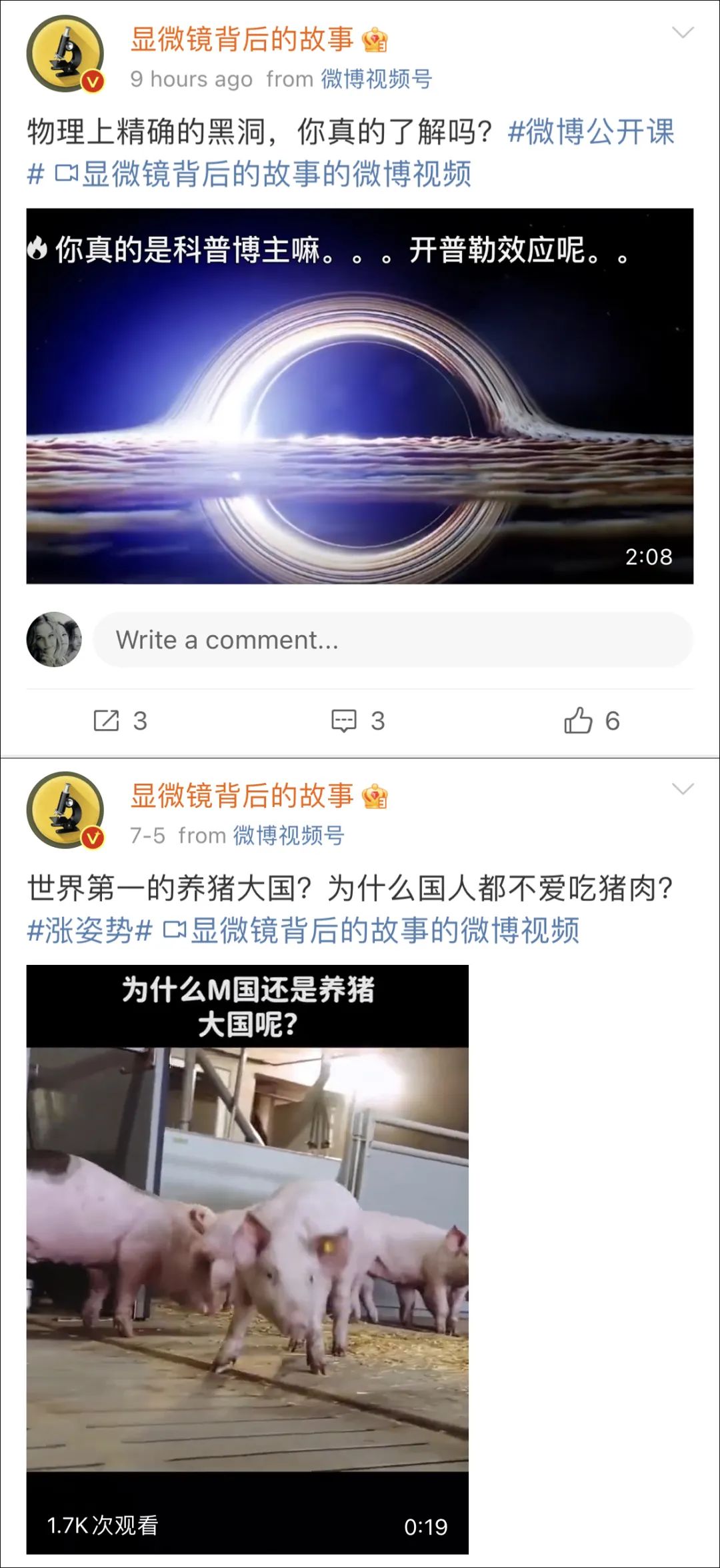Expand the dropdown arrow on the pig farming post
This screenshot has width=720, height=1568.
683,789
